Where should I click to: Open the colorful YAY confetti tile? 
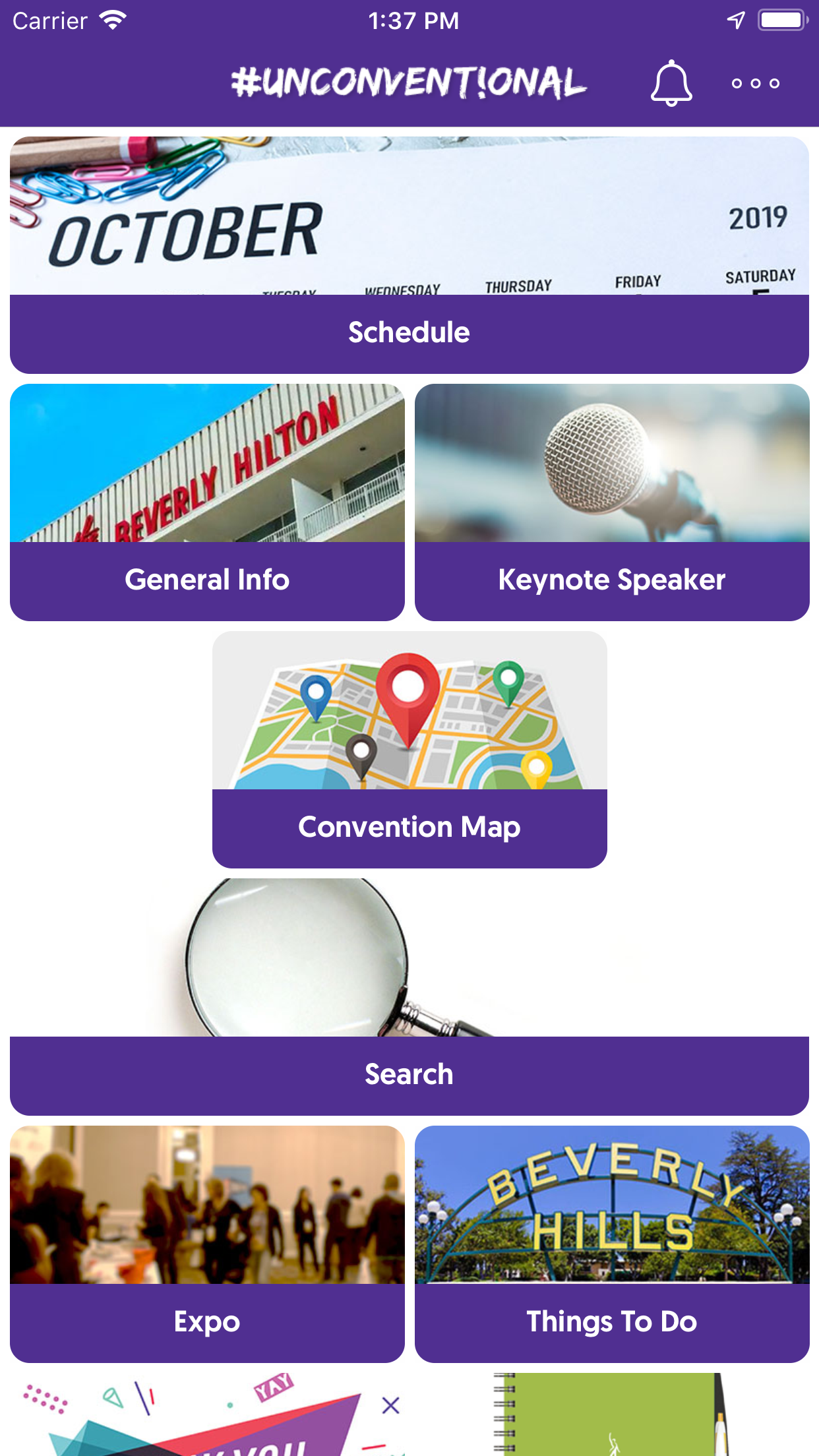point(207,1415)
